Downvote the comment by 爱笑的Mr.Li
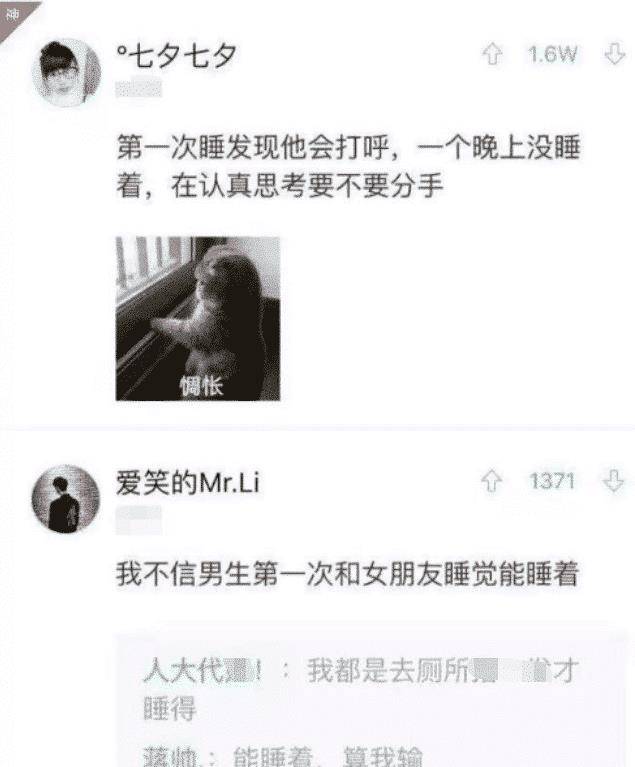Viewport: 635px width, 767px height. [613, 482]
